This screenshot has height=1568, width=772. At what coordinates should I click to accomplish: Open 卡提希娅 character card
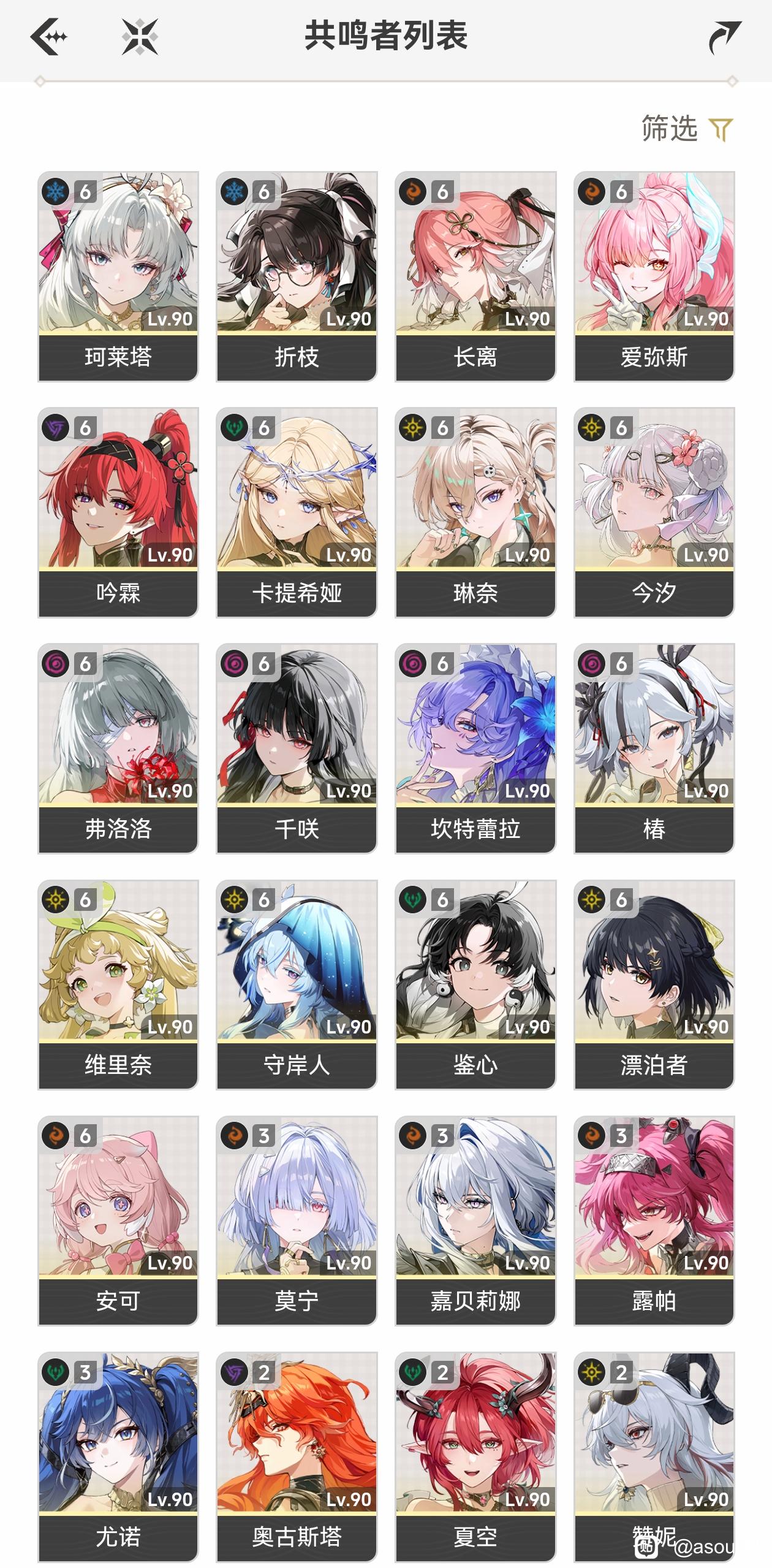pyautogui.click(x=297, y=512)
